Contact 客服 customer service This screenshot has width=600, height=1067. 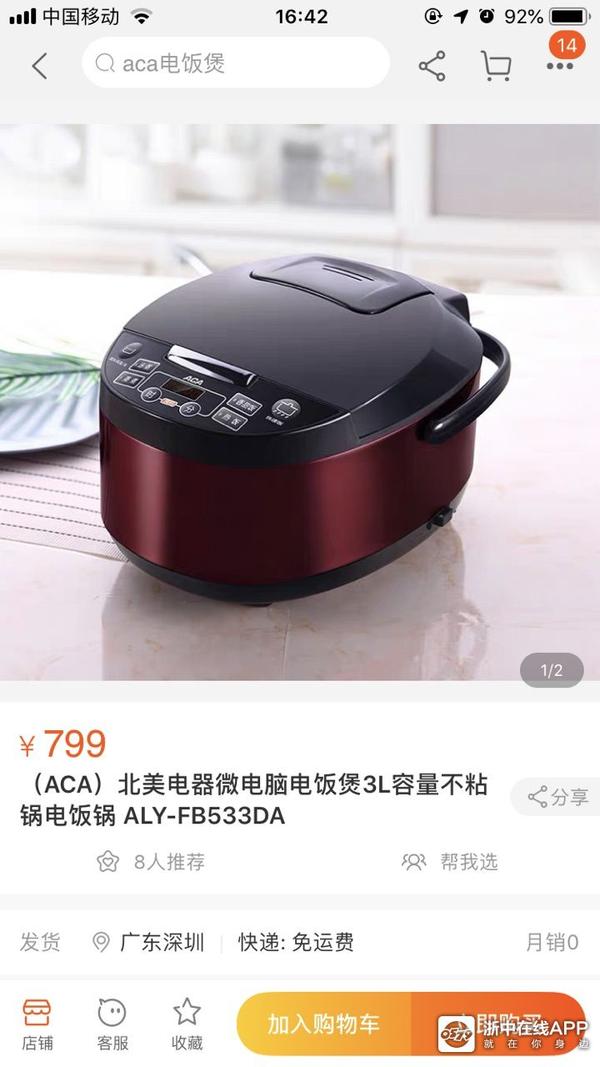pyautogui.click(x=112, y=1024)
